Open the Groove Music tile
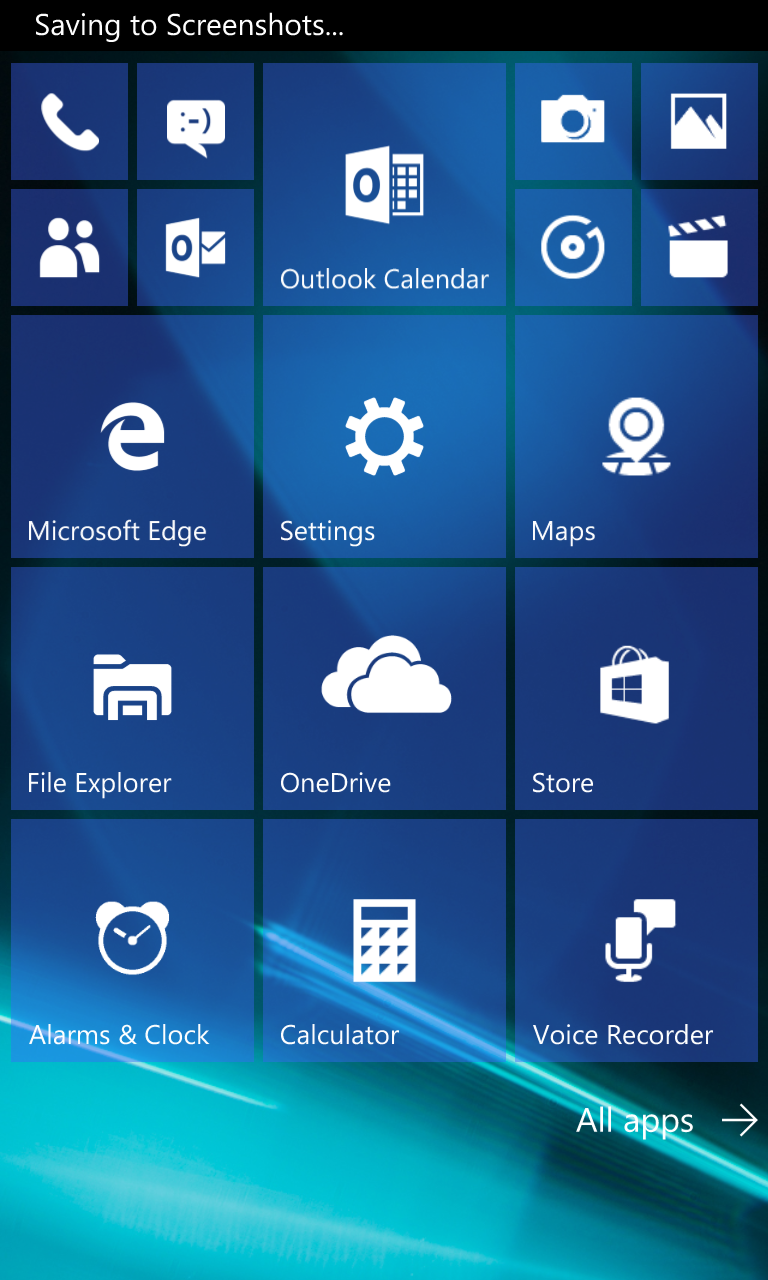Viewport: 768px width, 1280px height. pyautogui.click(x=573, y=247)
